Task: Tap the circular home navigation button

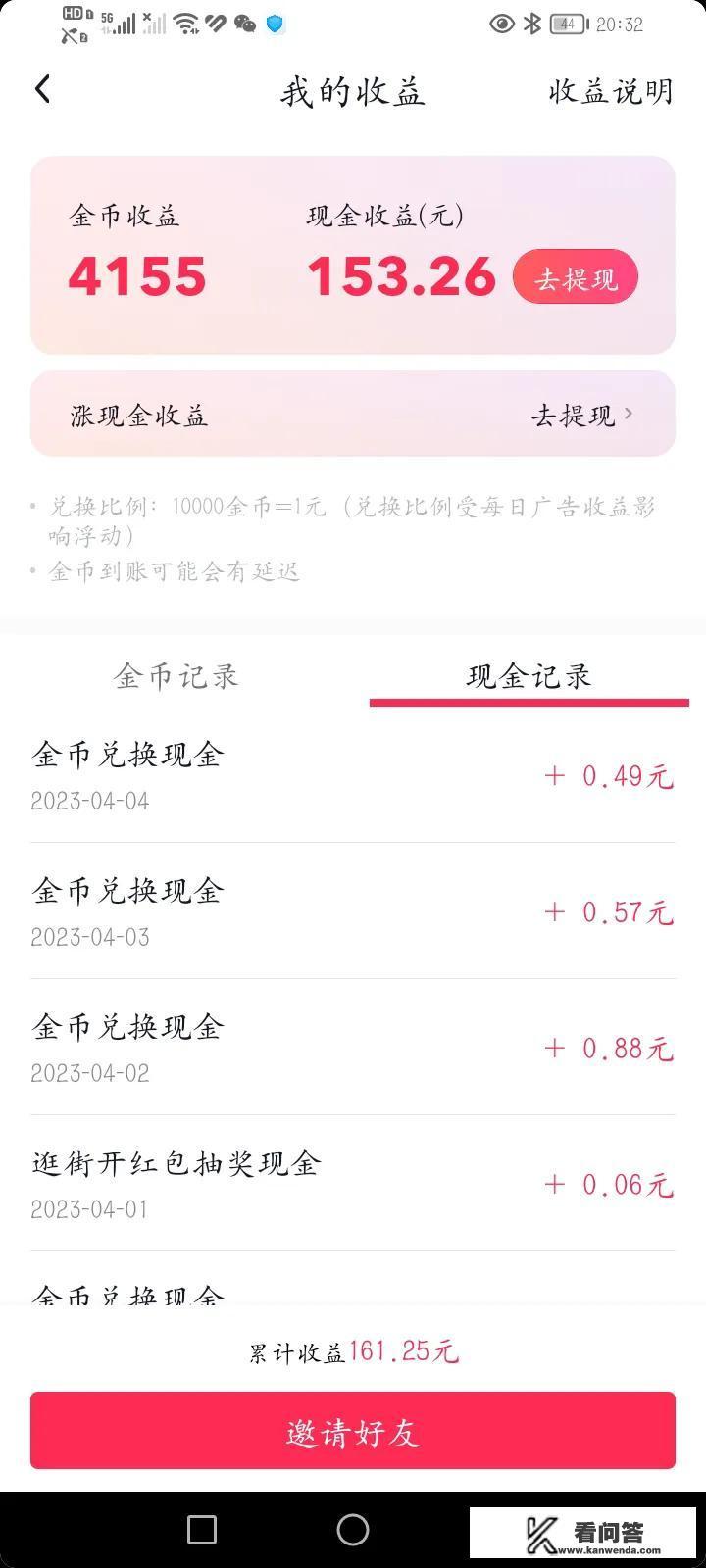Action: 353,1529
